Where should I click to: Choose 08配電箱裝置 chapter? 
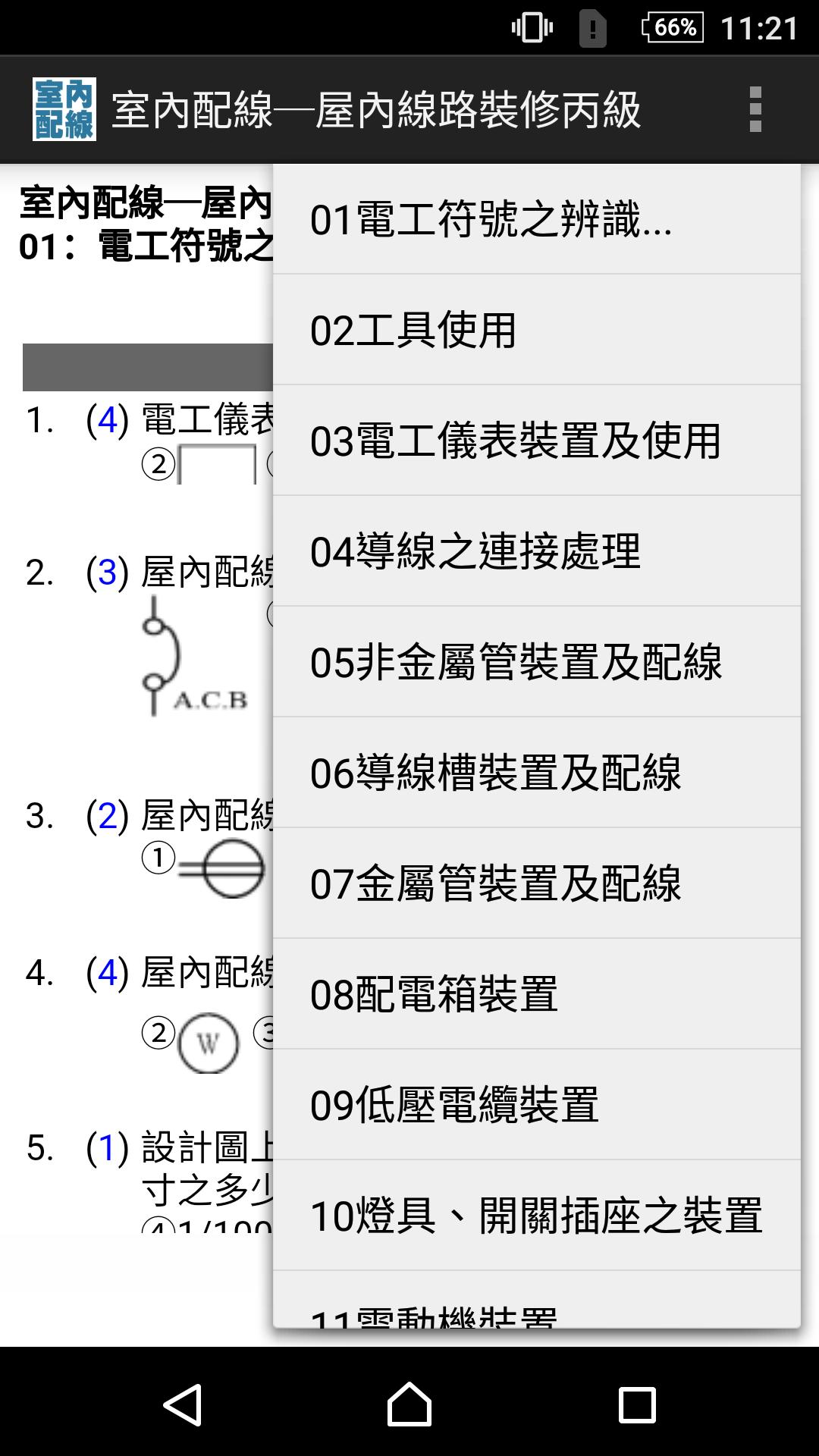tap(536, 994)
